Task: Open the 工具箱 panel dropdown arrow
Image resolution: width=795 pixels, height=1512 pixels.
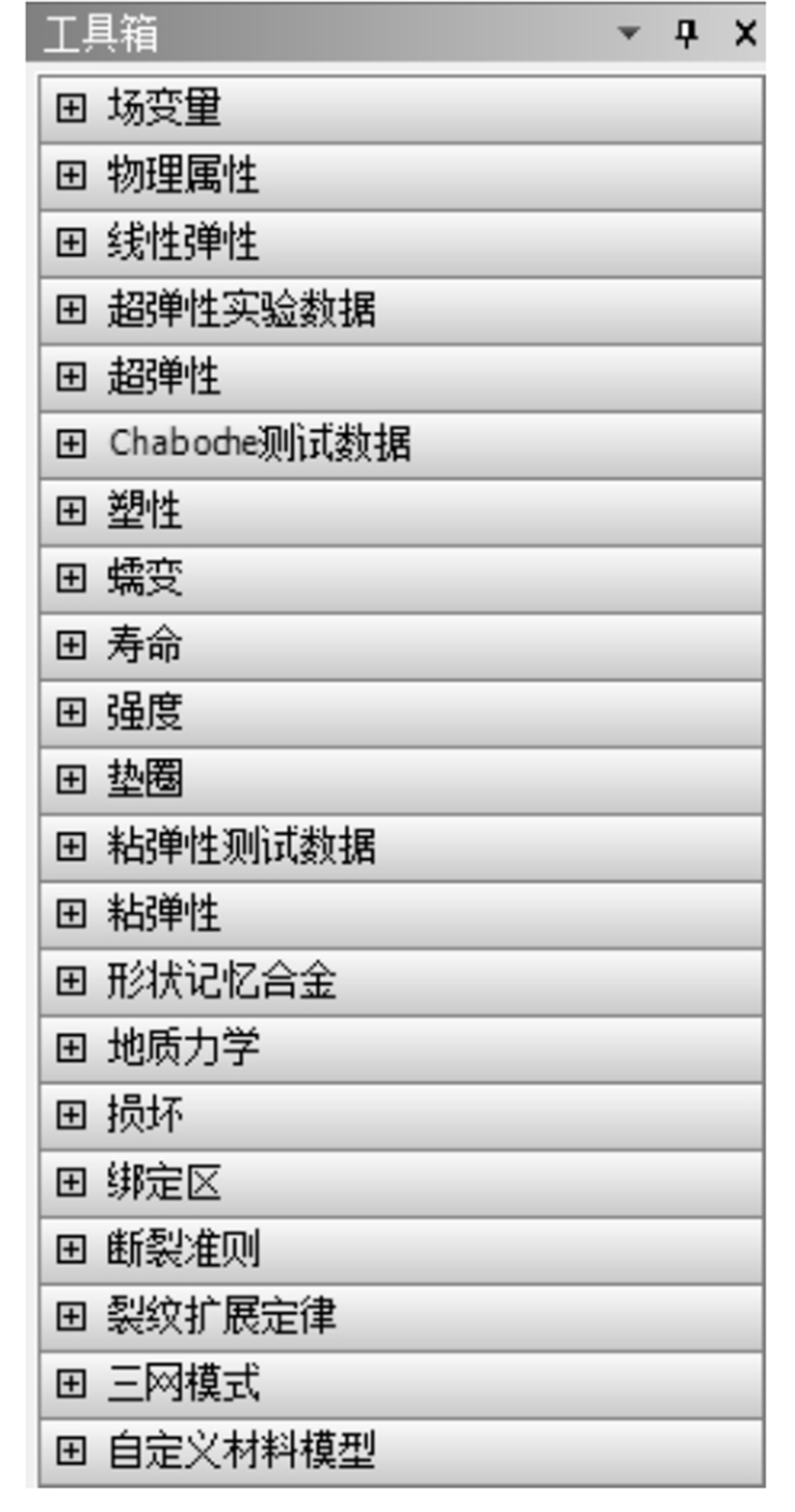Action: (629, 33)
